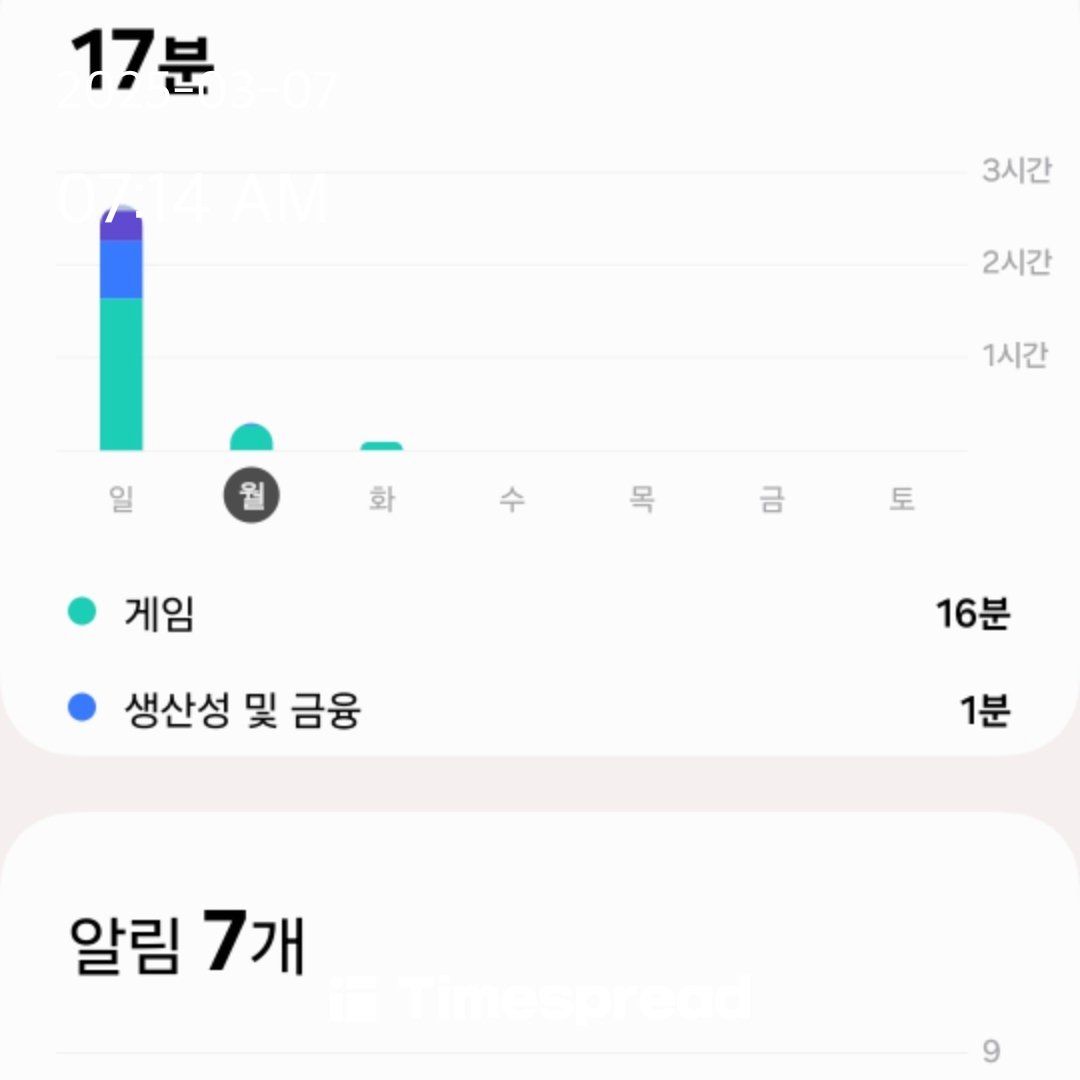Select Wednesday (수) in the chart

tap(512, 498)
